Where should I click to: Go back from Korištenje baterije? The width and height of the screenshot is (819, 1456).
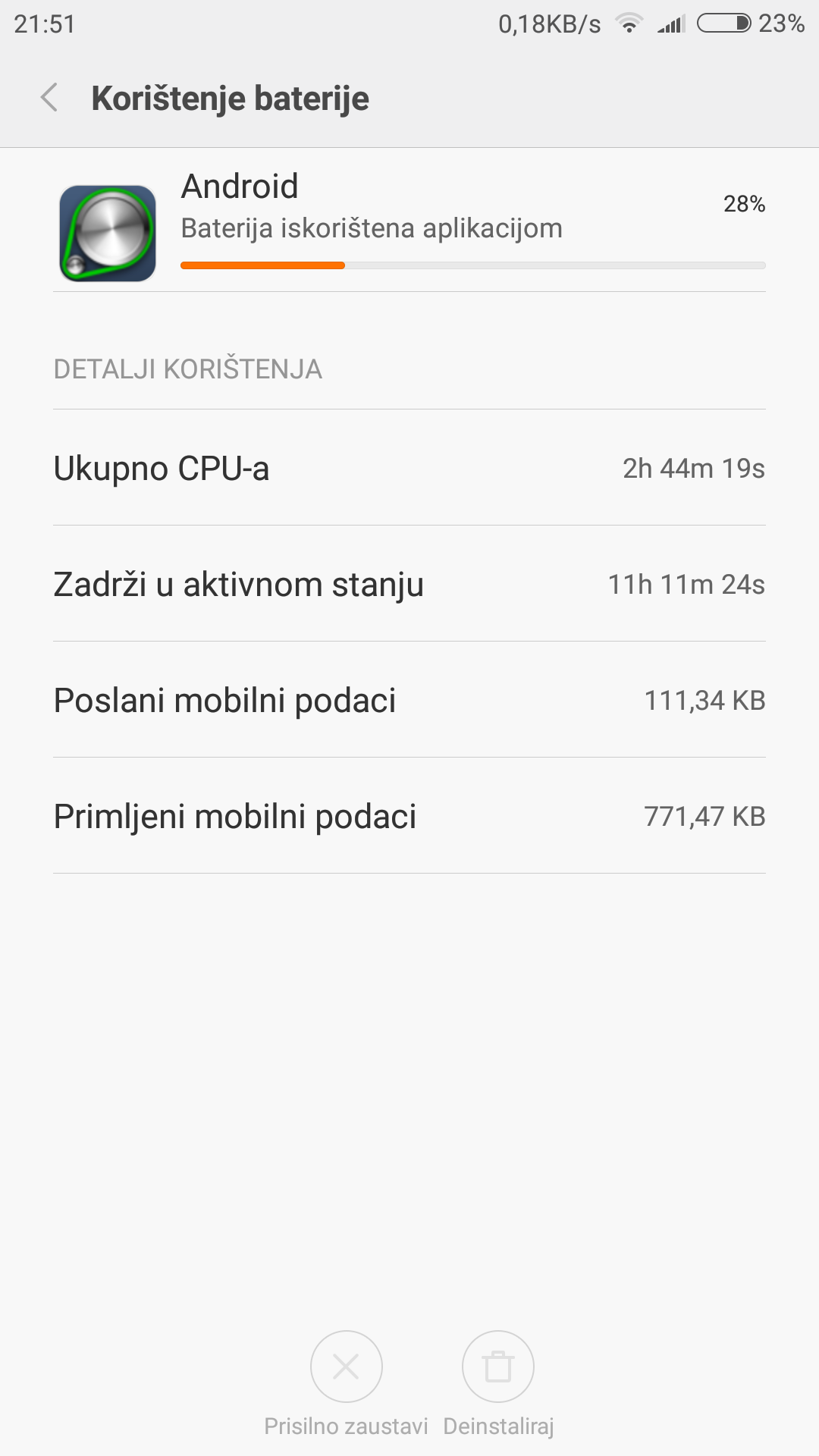coord(49,98)
